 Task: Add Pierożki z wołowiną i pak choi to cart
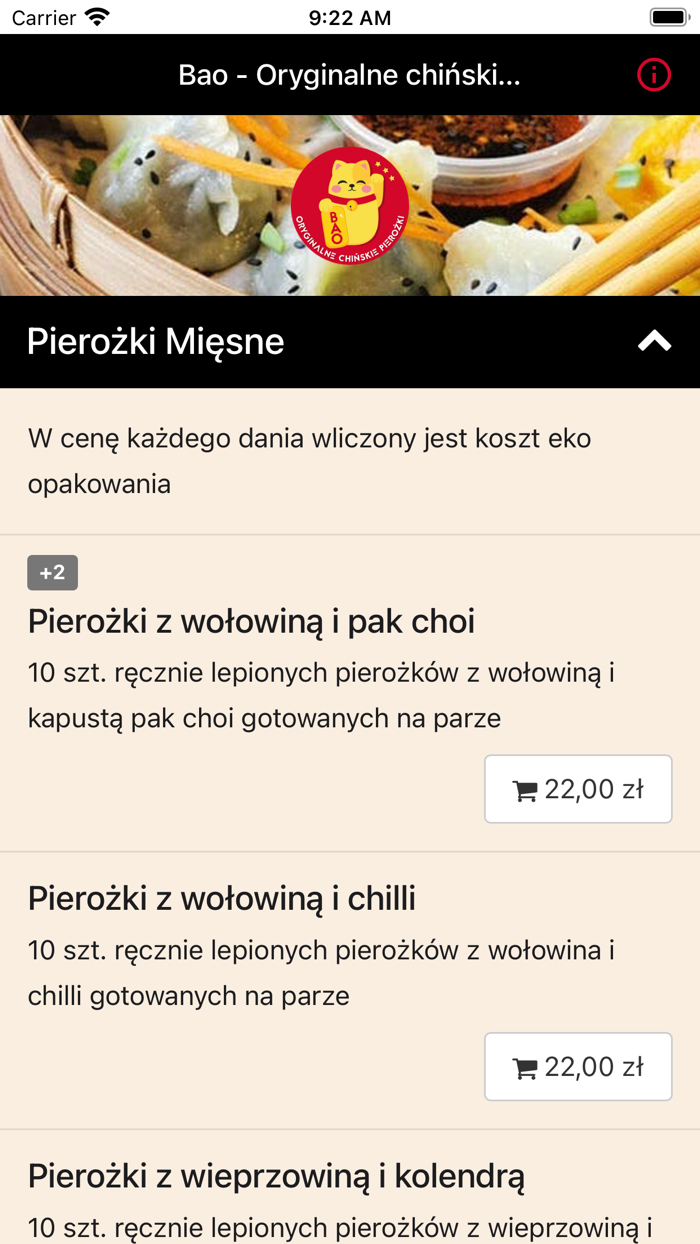point(578,789)
